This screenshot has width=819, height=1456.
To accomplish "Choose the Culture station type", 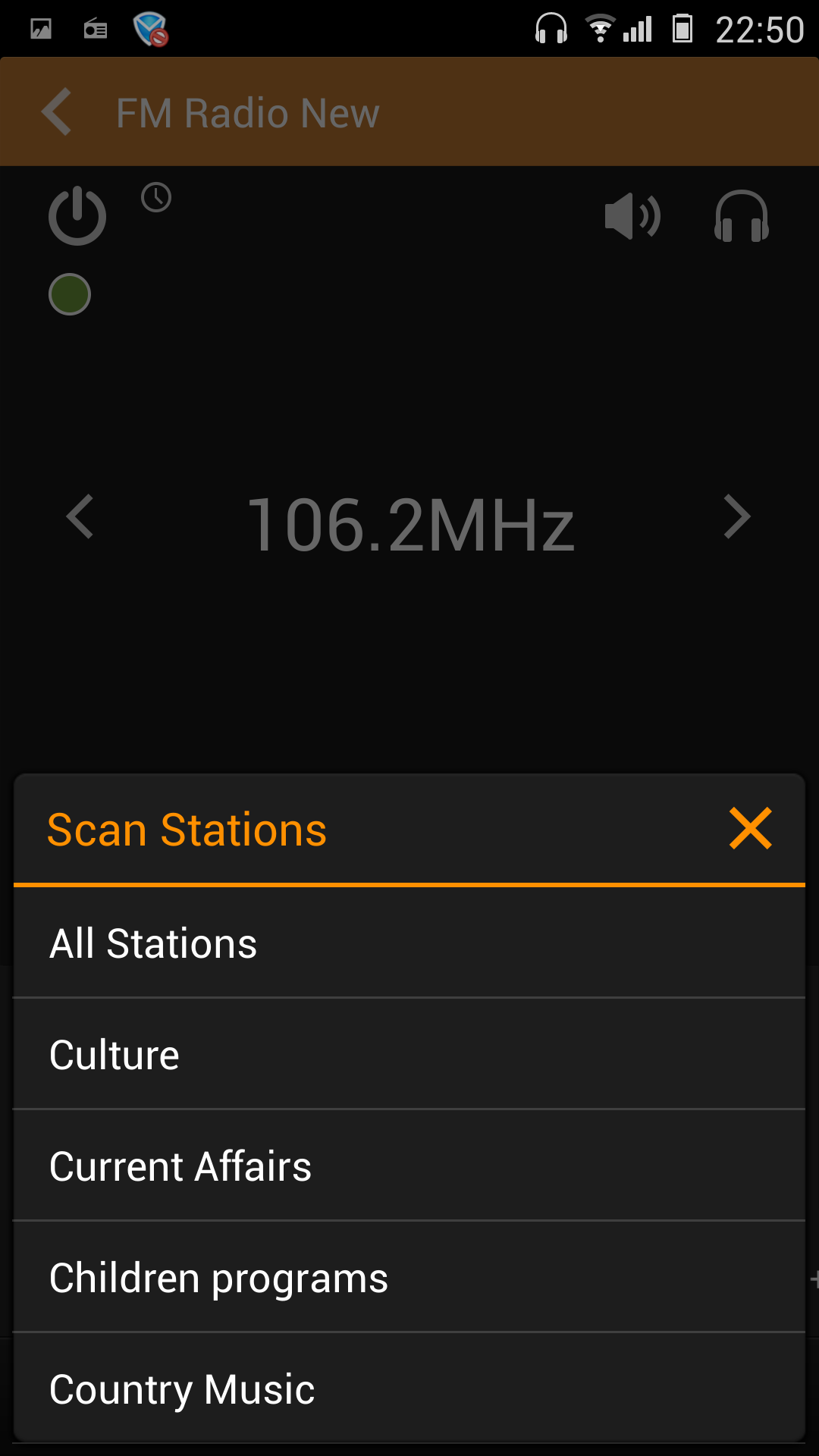I will pos(409,1055).
